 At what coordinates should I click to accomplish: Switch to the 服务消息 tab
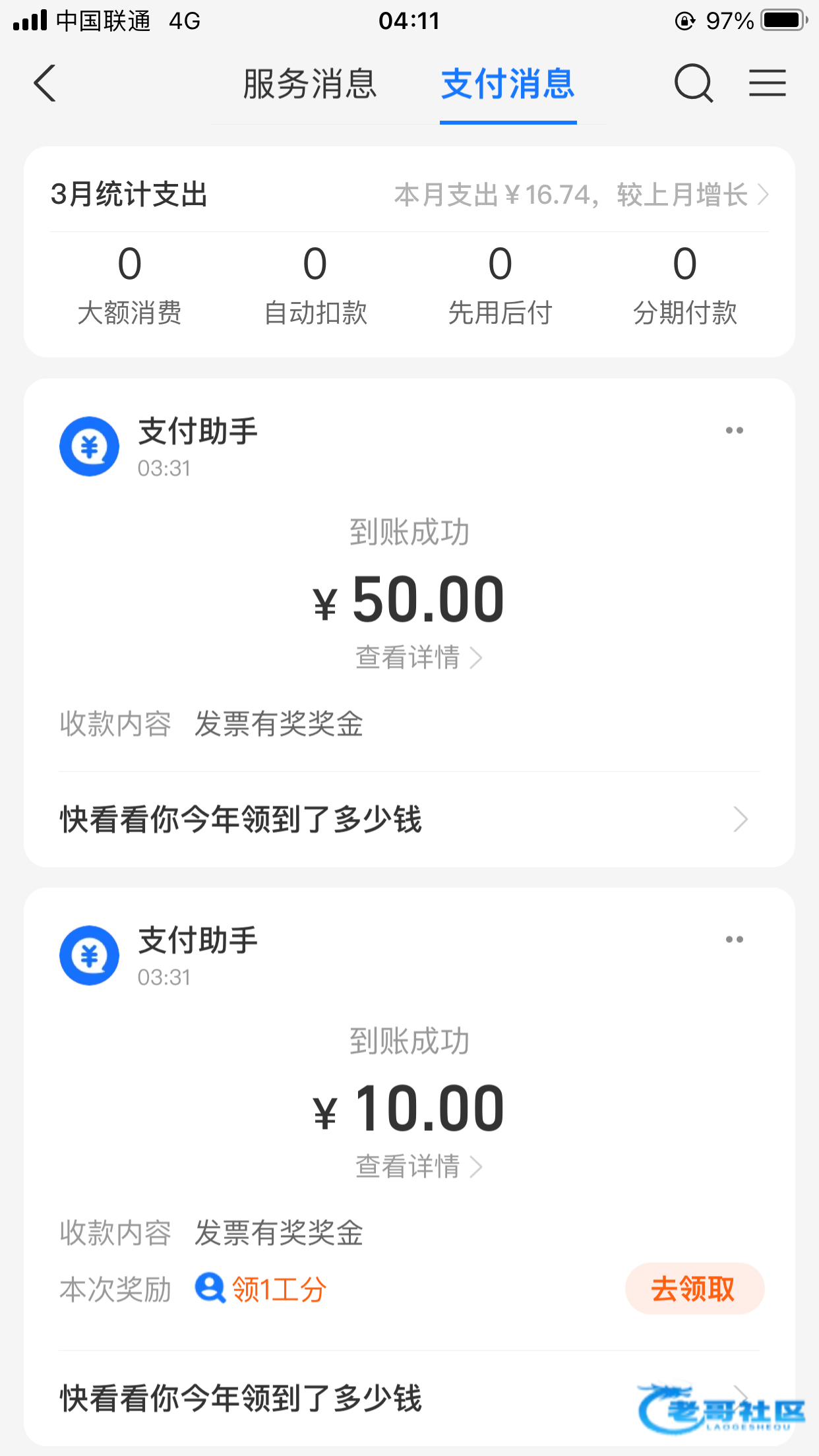[310, 84]
